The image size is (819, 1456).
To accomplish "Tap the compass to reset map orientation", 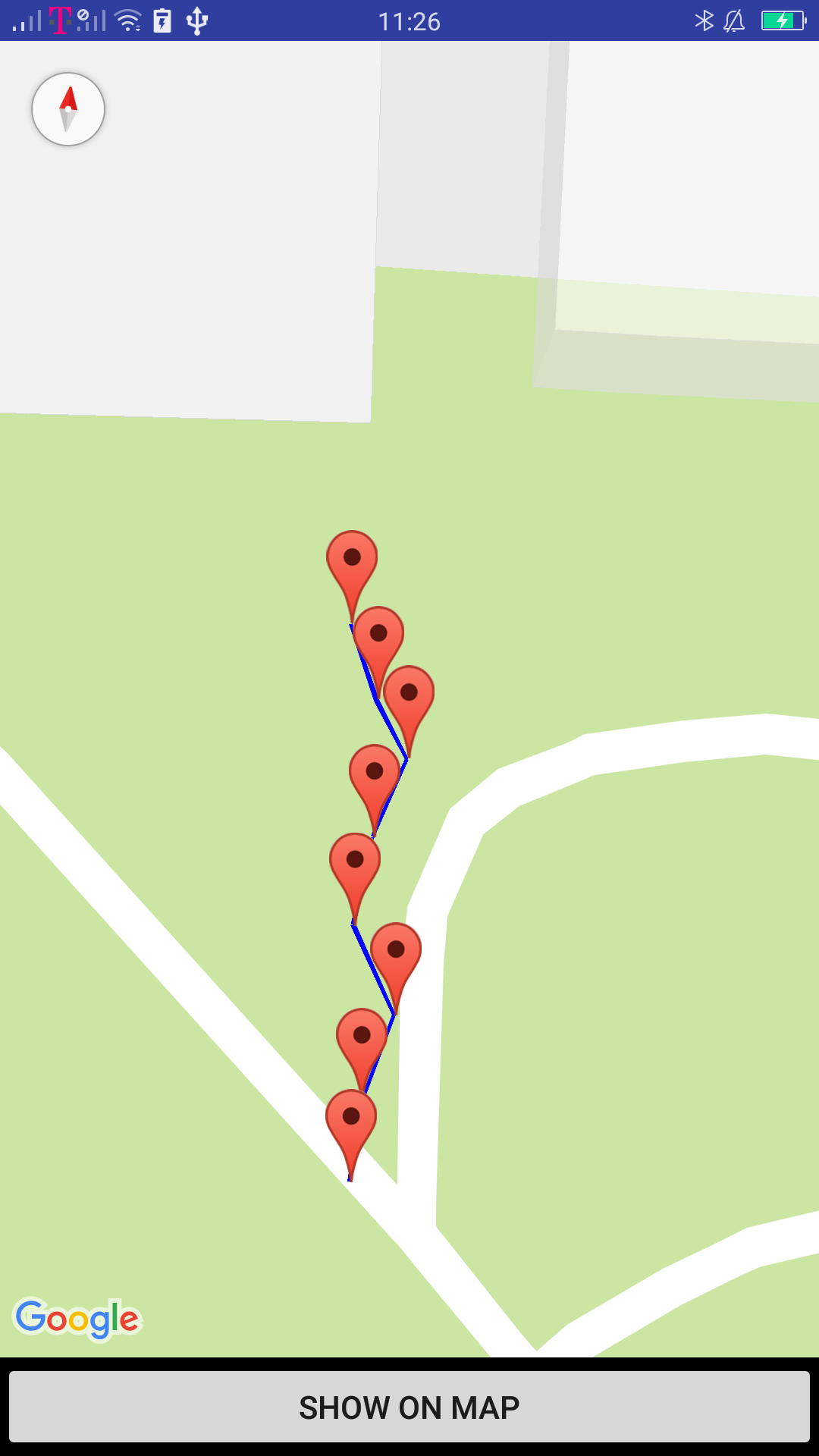I will 68,109.
